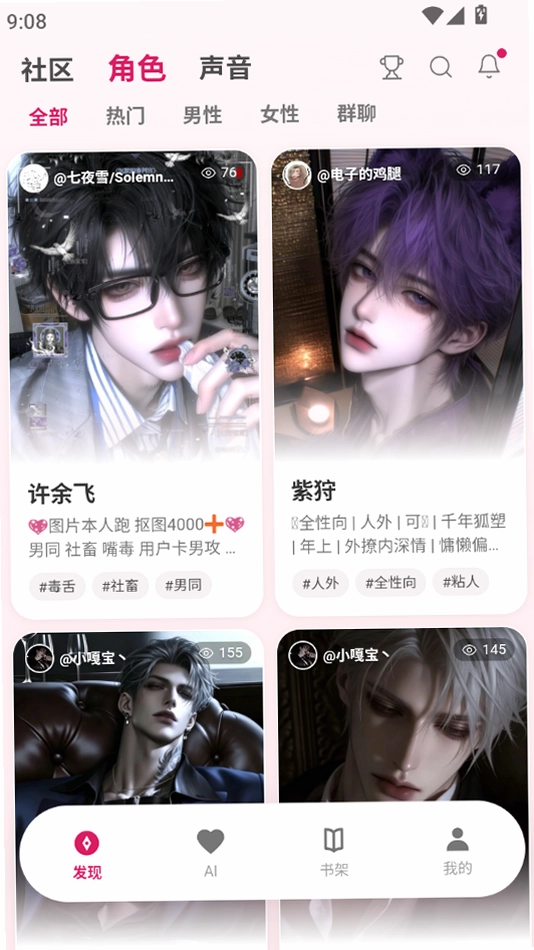Select the 群聊 filter
This screenshot has width=534, height=950.
(356, 113)
